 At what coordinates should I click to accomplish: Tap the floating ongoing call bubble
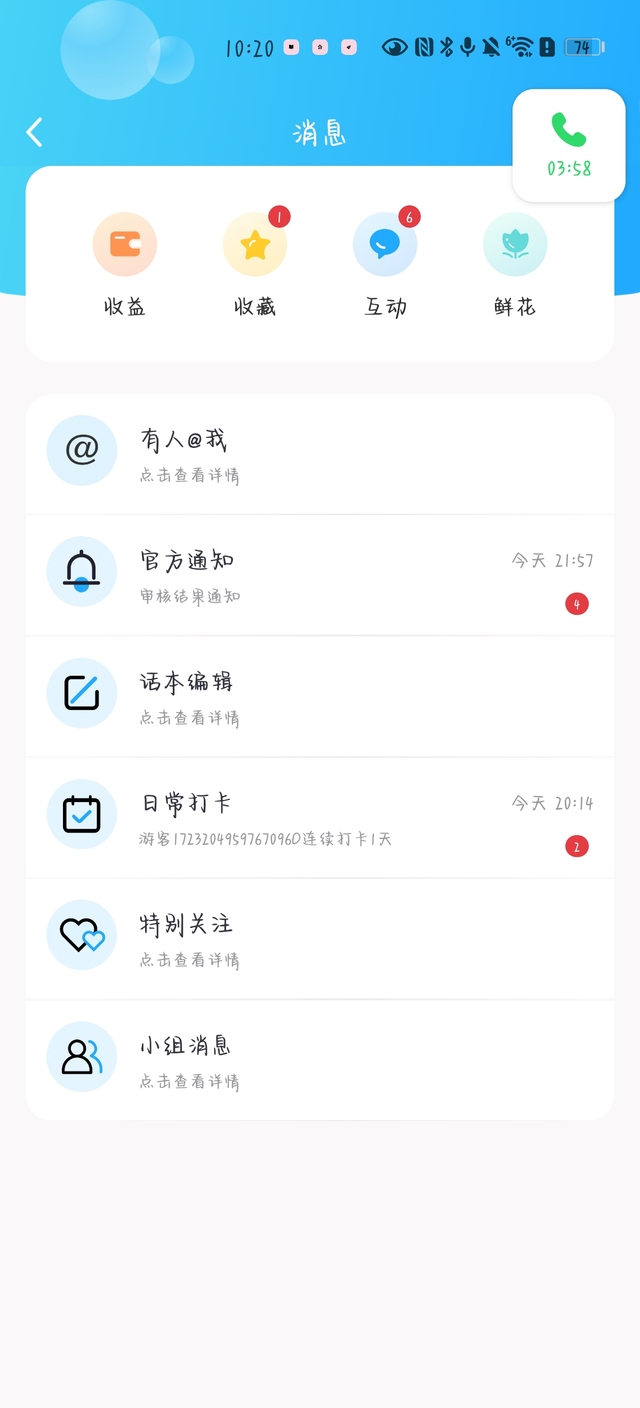pos(569,145)
